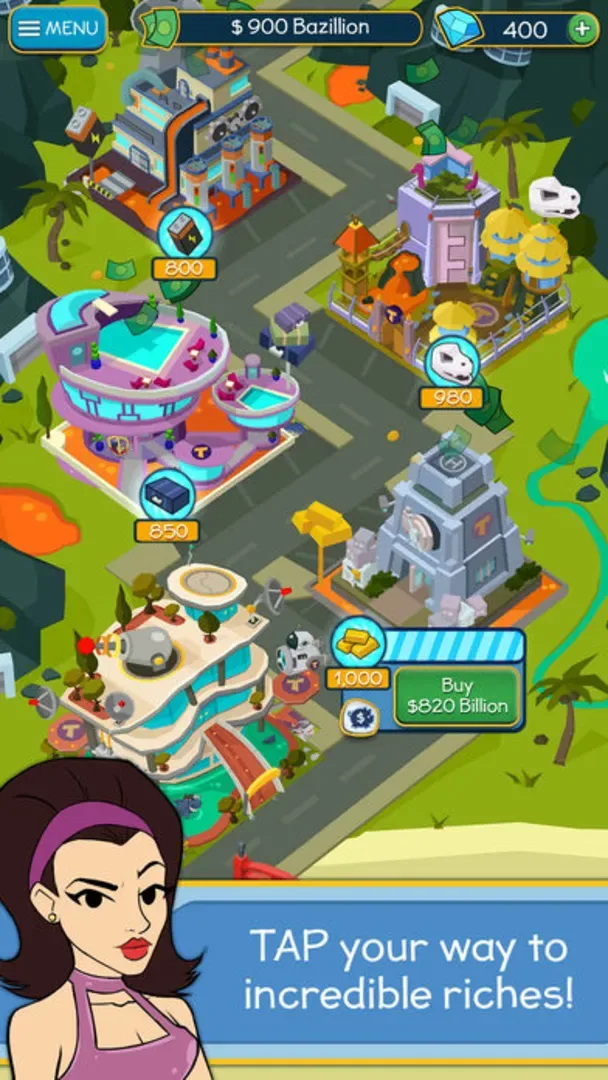608x1080 pixels.
Task: Add more gems with the plus icon
Action: tap(582, 29)
